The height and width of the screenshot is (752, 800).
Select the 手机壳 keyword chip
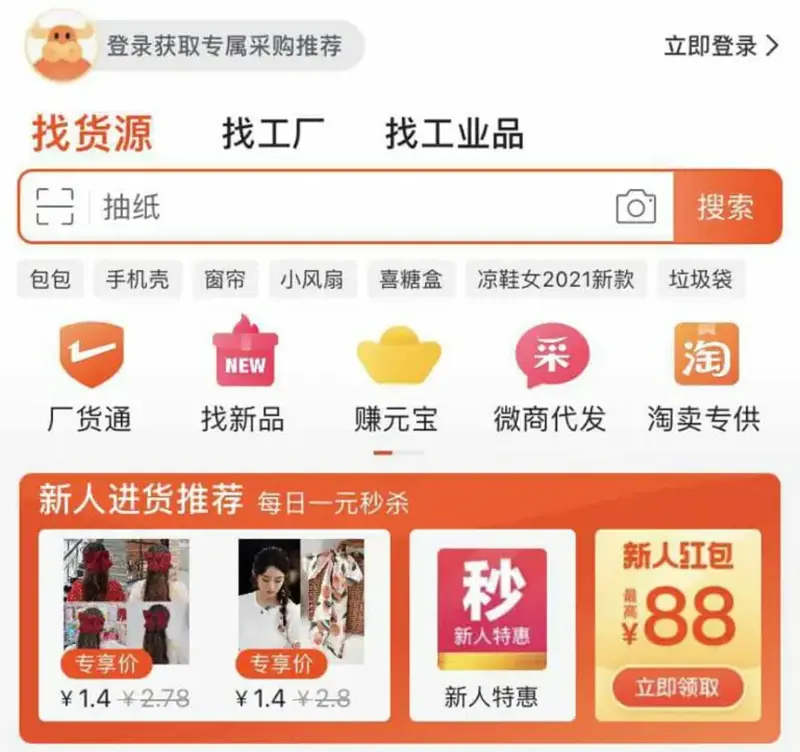point(138,280)
